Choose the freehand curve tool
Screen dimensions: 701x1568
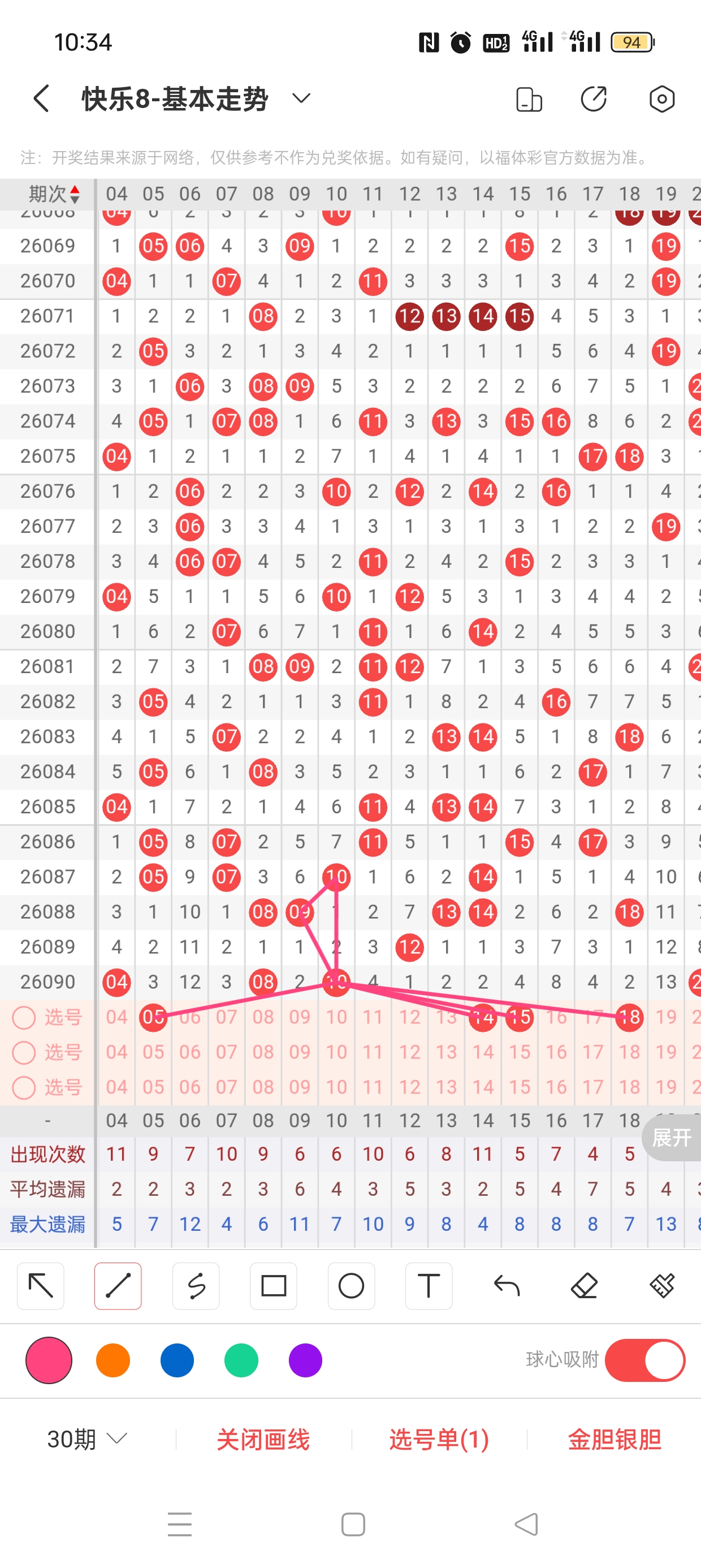(x=196, y=1286)
